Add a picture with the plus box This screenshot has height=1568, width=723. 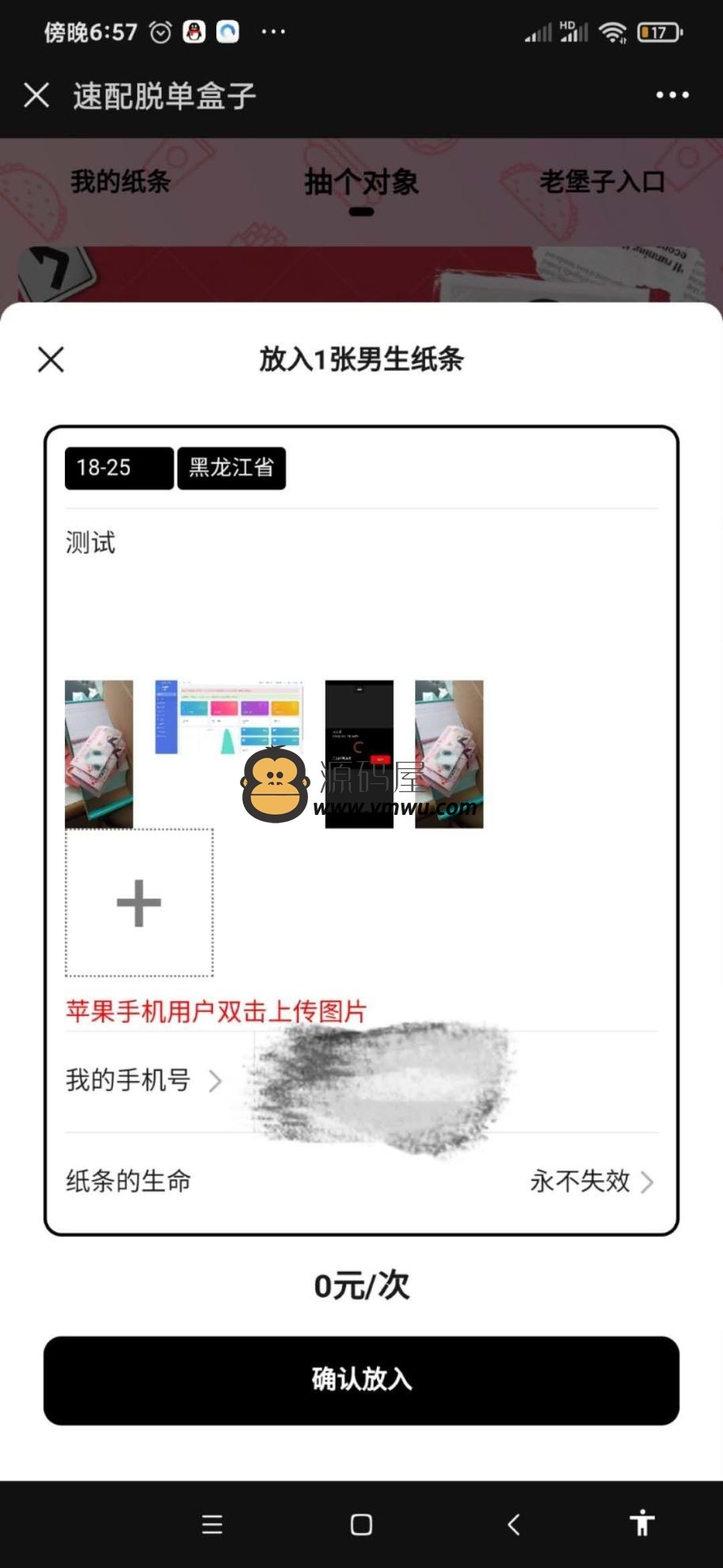point(139,903)
